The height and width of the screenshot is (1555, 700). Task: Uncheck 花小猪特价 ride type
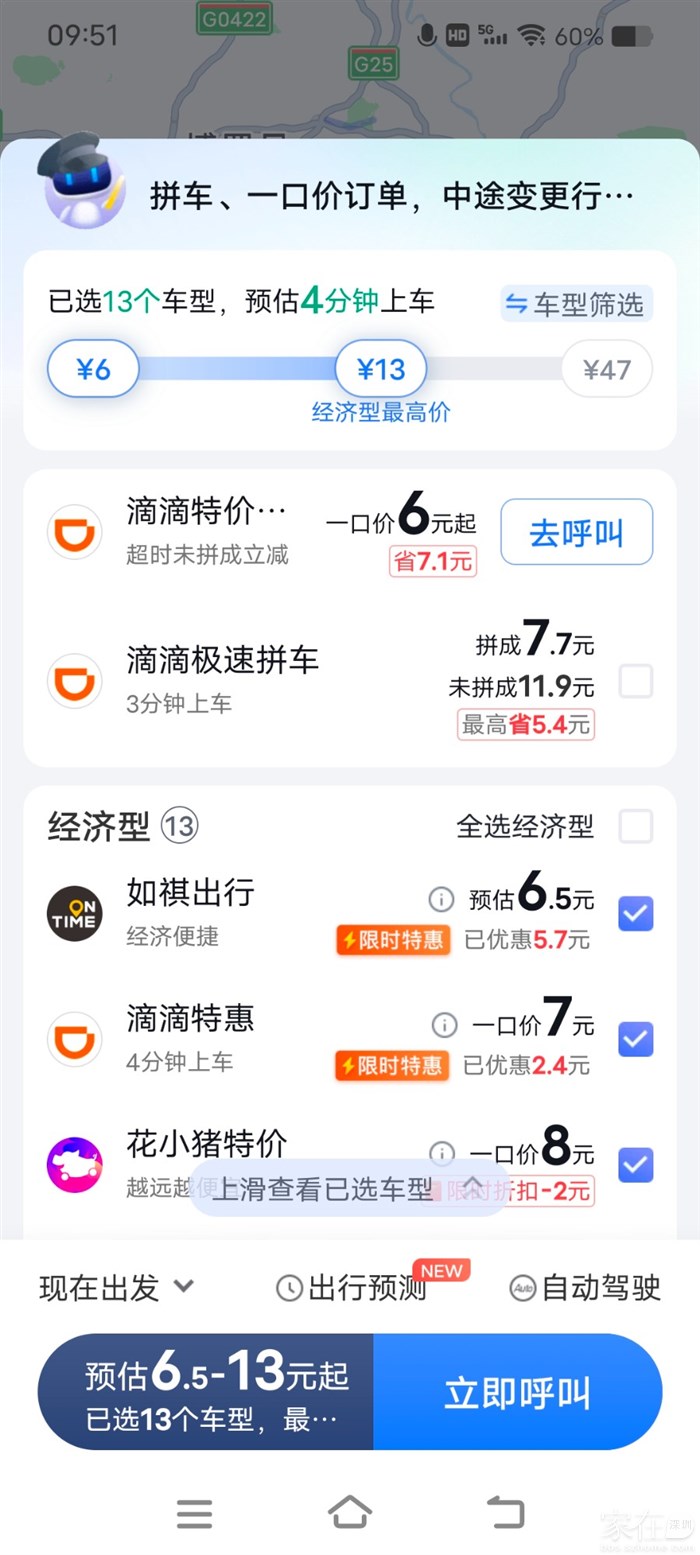tap(636, 1165)
